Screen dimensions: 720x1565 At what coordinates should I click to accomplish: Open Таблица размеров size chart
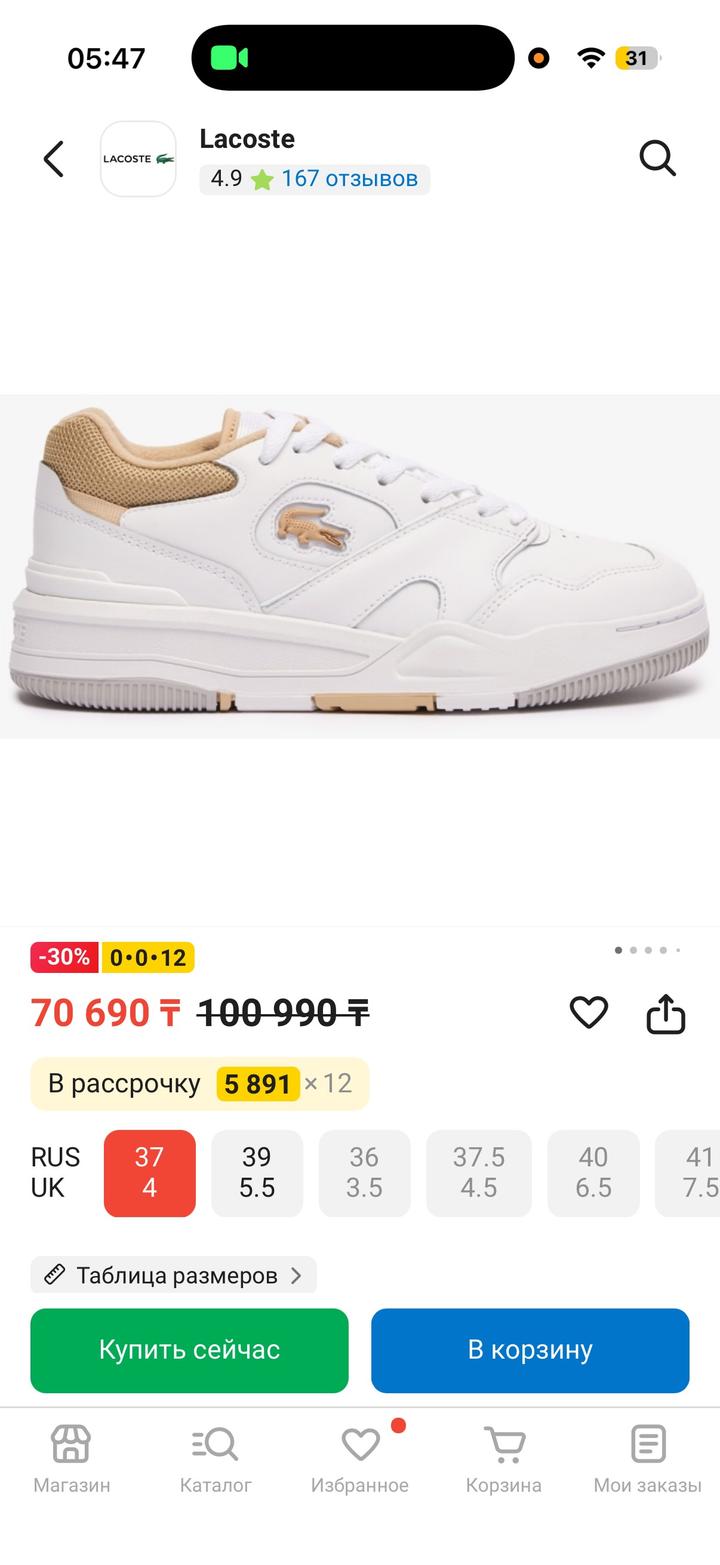coord(174,1275)
